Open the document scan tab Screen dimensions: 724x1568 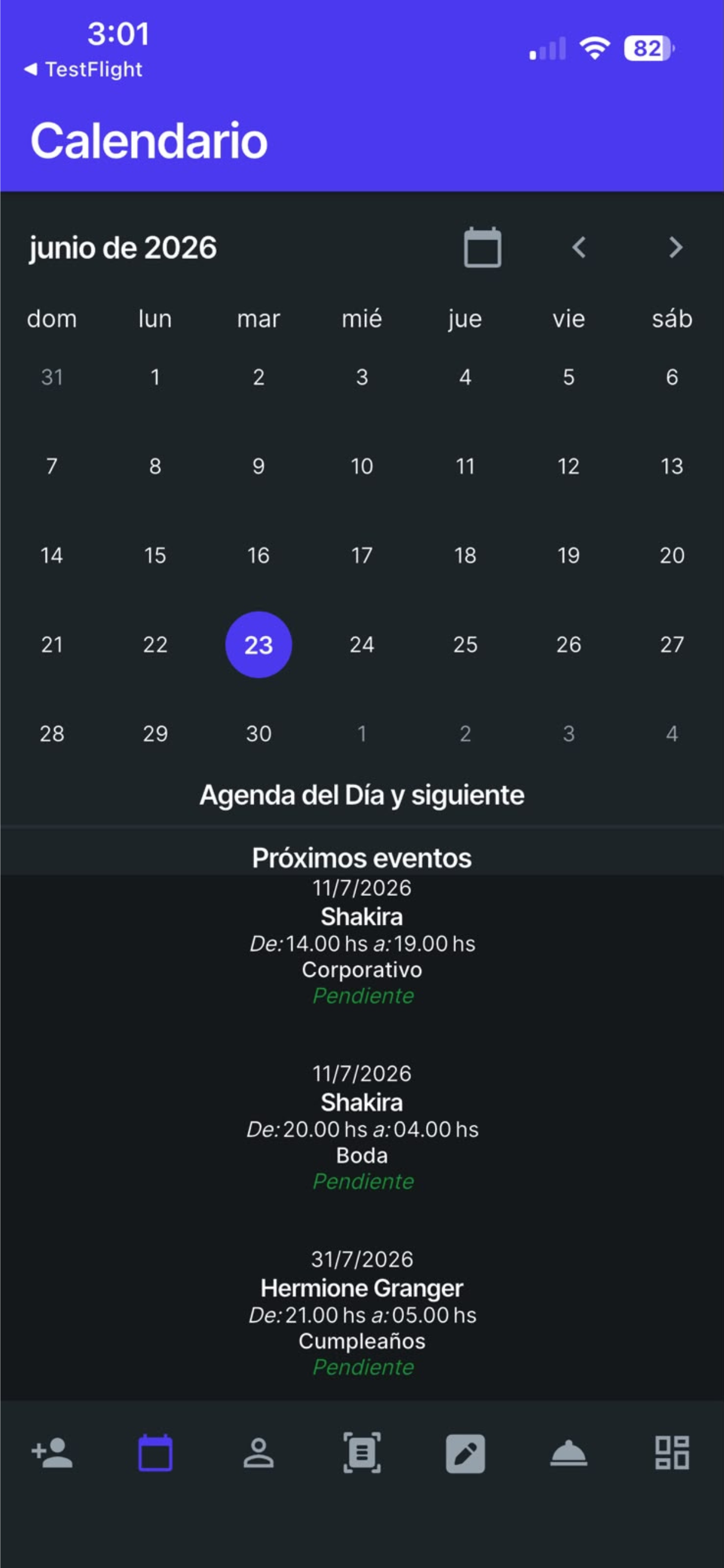click(x=362, y=1453)
